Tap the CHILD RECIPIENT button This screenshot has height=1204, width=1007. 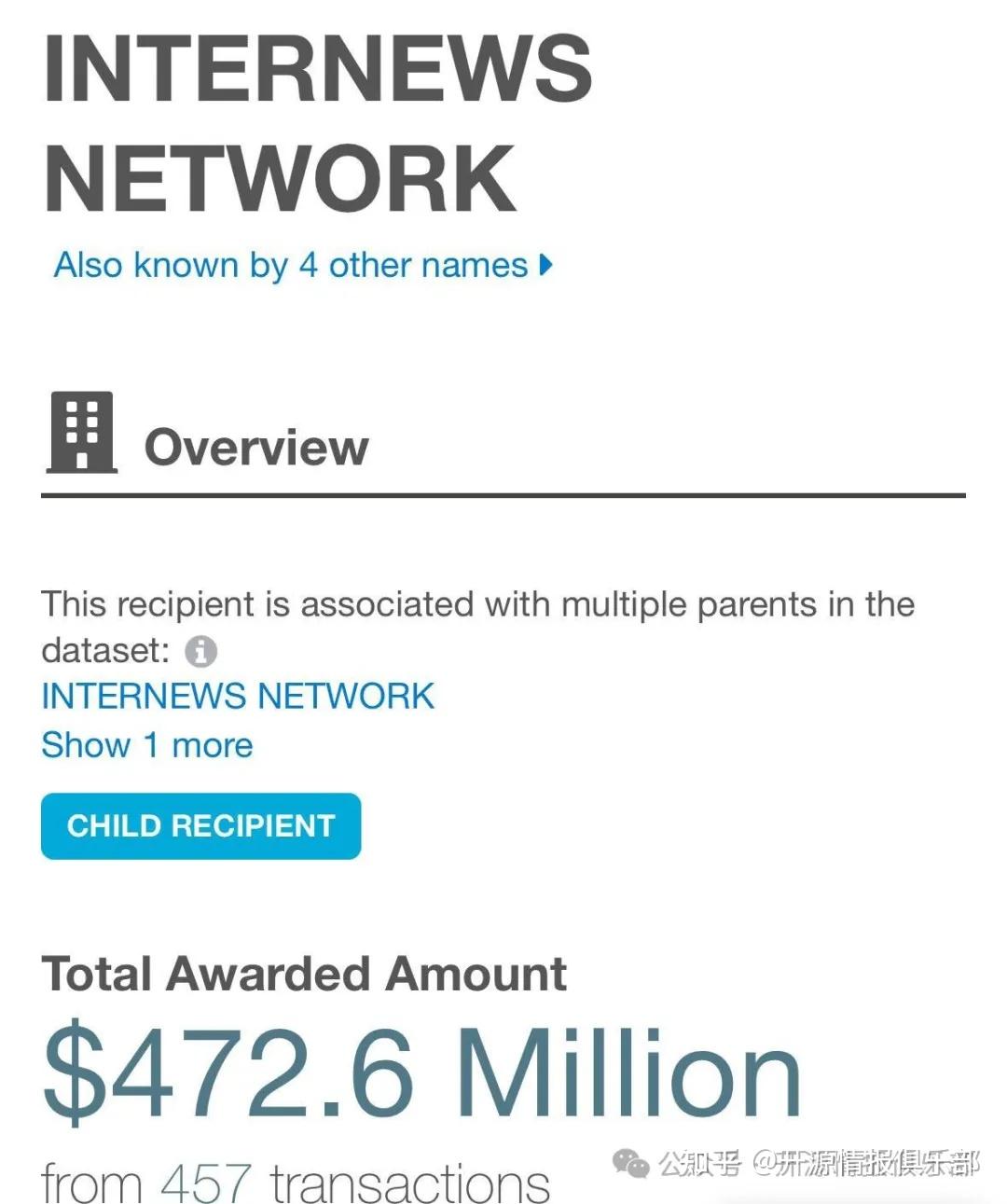(200, 826)
